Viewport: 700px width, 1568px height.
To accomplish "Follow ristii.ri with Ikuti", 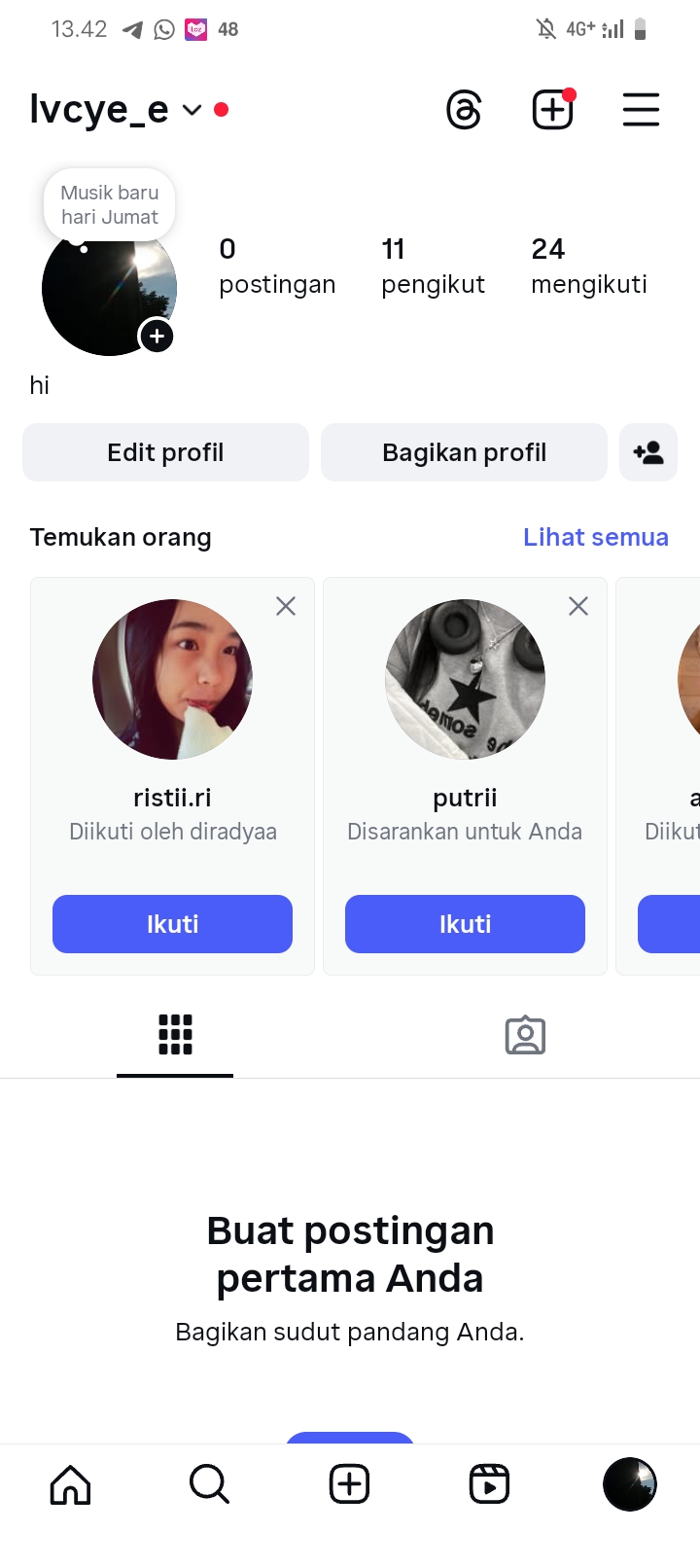I will point(172,924).
